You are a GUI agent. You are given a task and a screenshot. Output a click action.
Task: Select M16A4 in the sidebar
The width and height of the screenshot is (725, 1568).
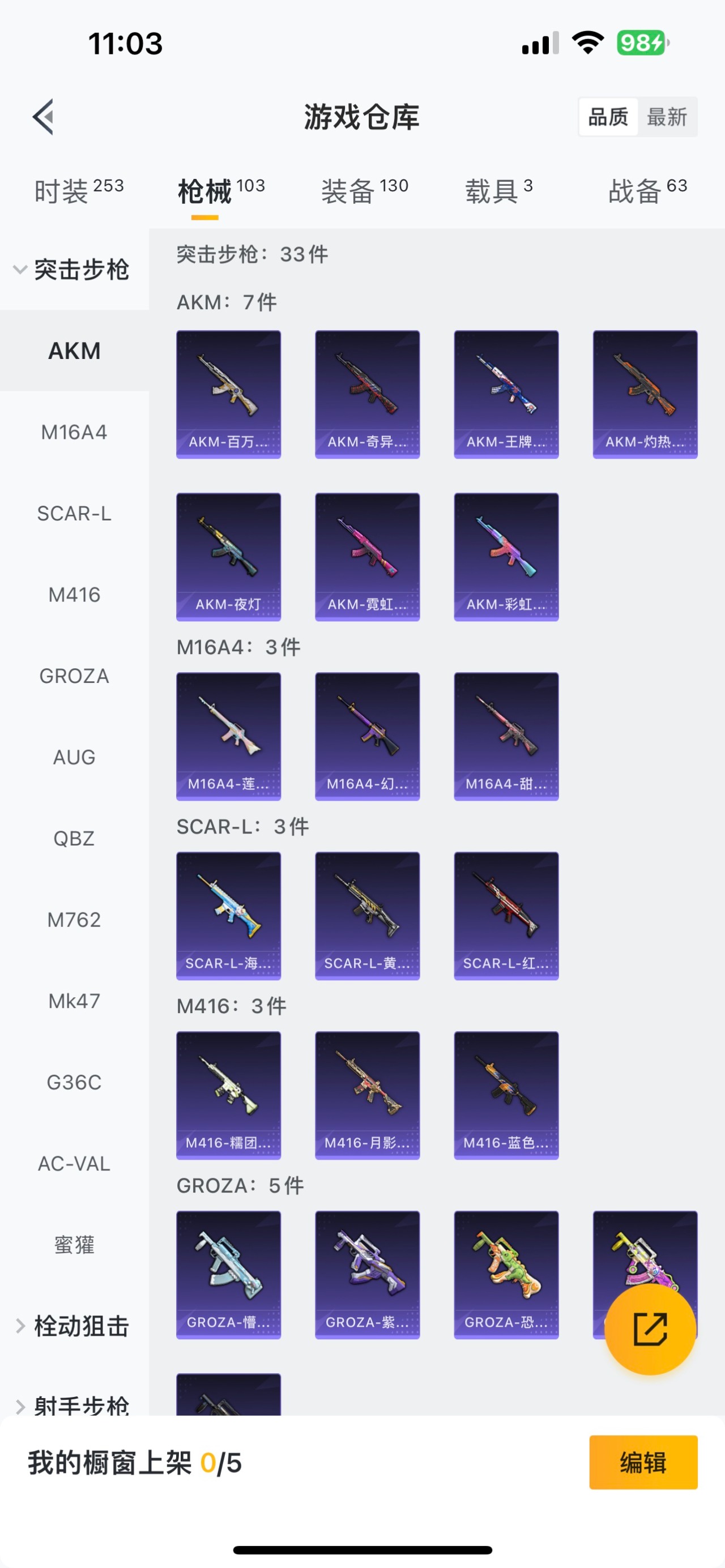click(74, 432)
